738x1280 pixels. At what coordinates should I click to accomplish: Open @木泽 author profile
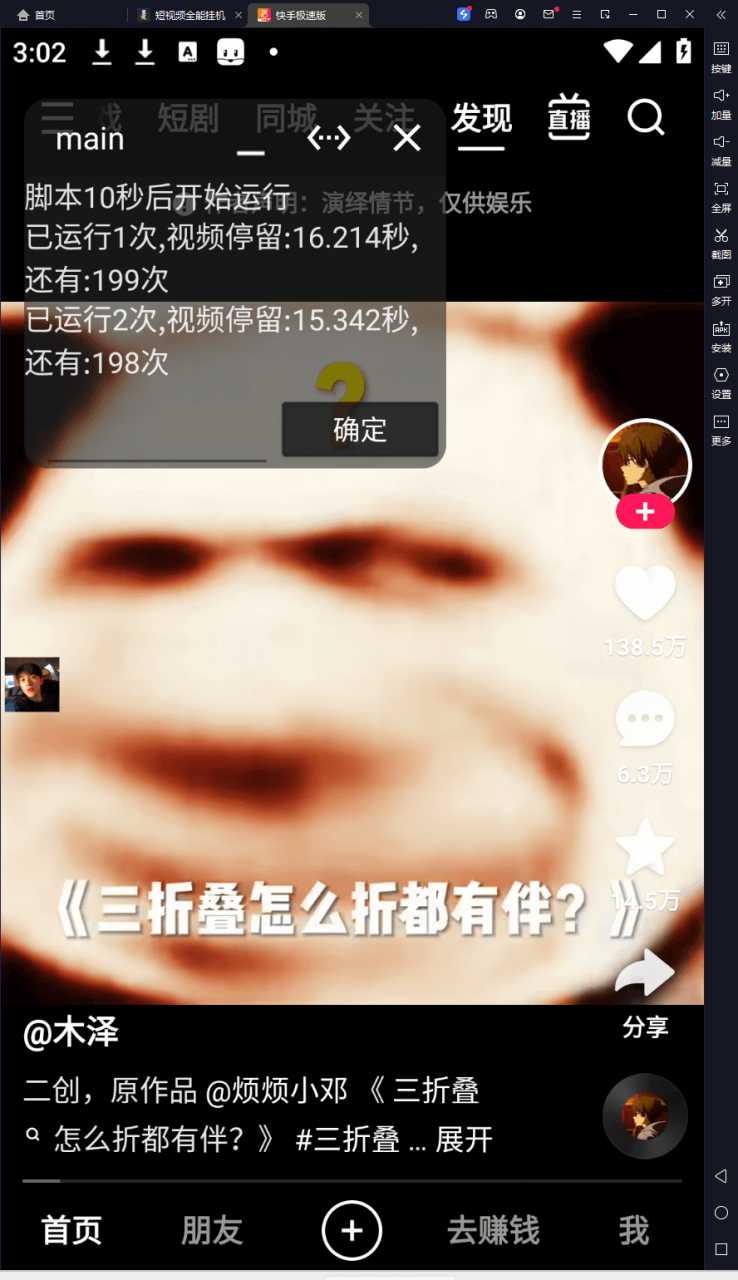coord(71,1032)
